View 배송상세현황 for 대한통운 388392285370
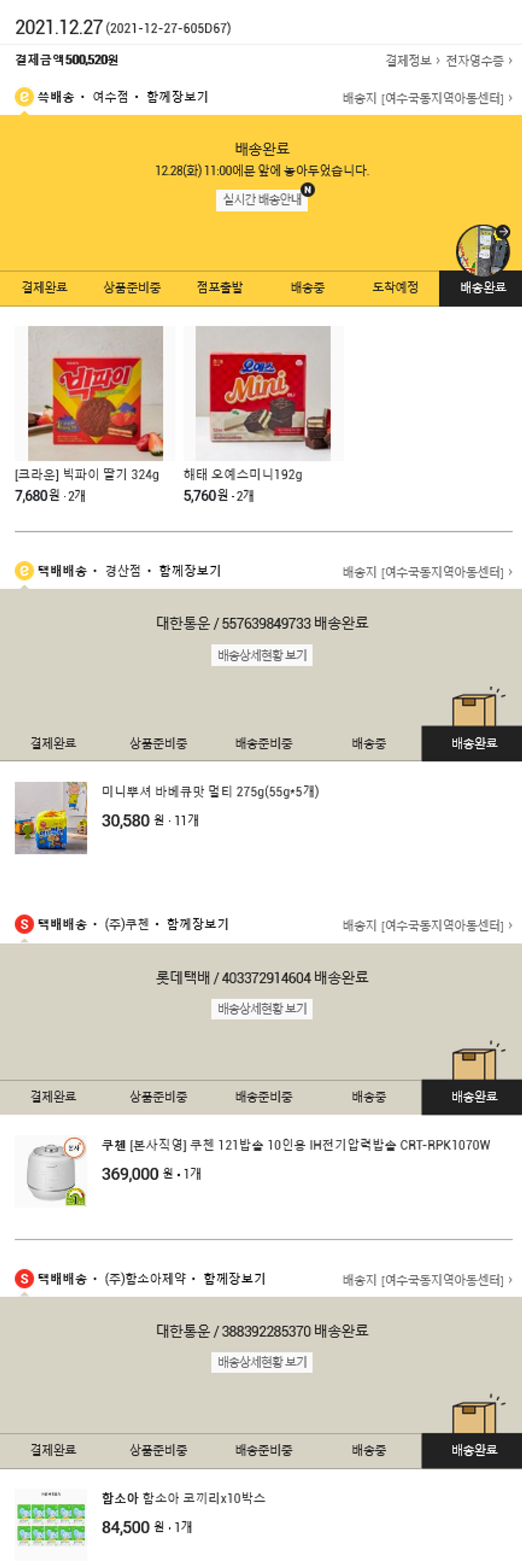522x1568 pixels. click(x=262, y=1362)
